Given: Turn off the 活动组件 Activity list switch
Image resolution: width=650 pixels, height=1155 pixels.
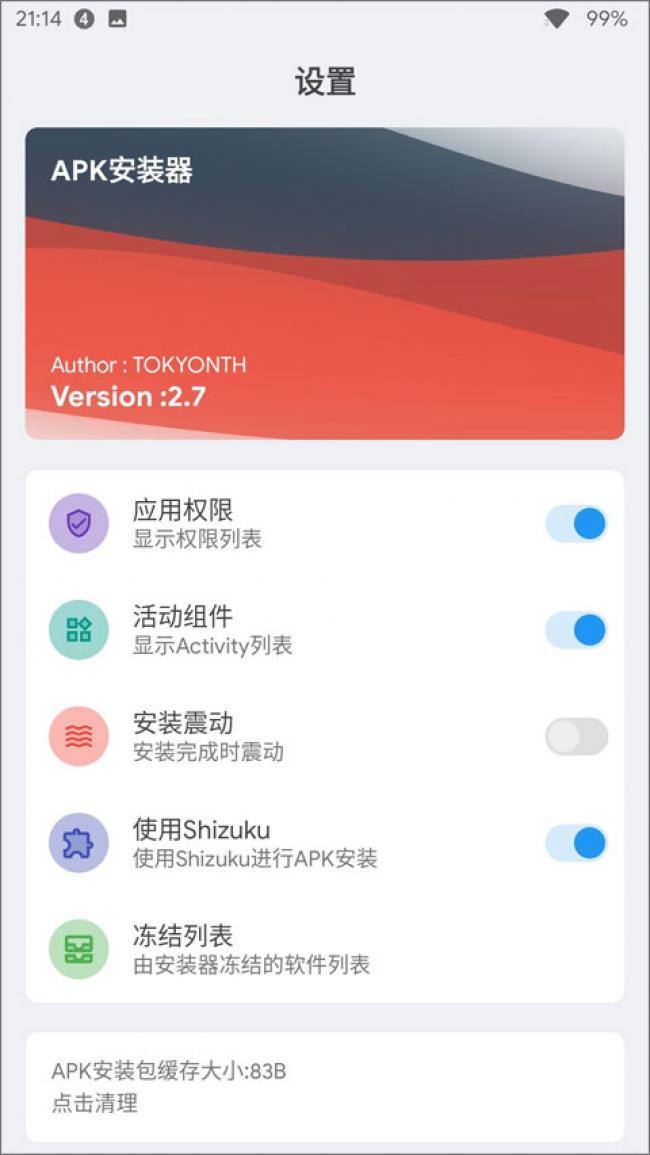Looking at the screenshot, I should (576, 630).
